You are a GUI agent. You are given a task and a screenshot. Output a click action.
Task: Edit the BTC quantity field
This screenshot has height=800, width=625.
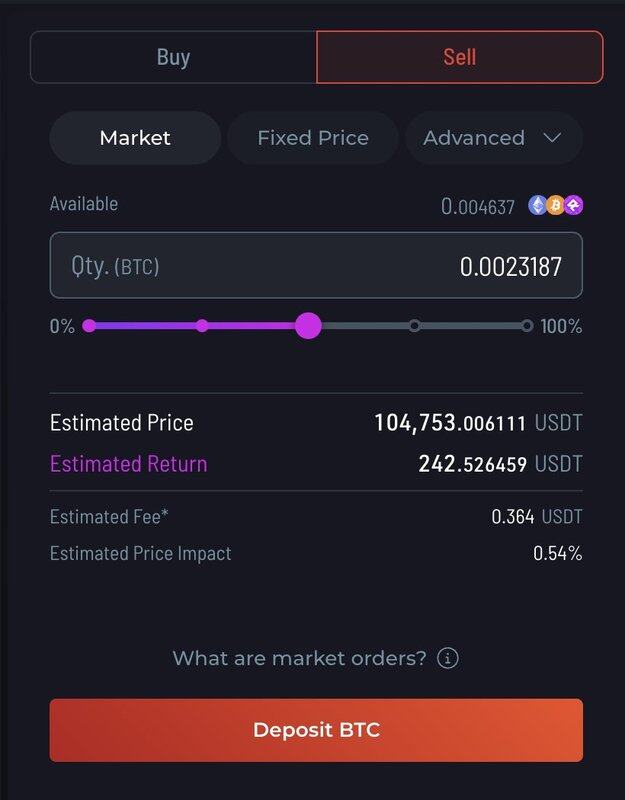(316, 266)
